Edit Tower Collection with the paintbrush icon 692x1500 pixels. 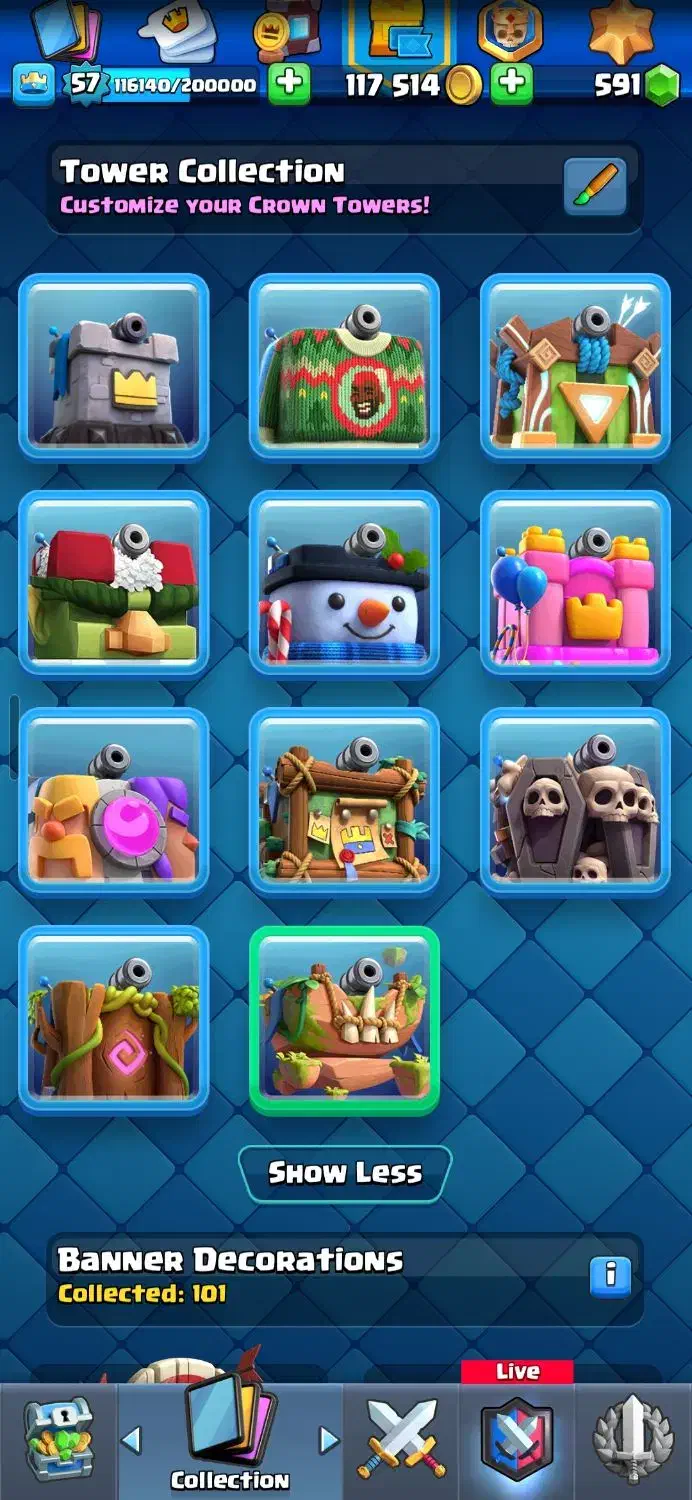click(x=595, y=187)
